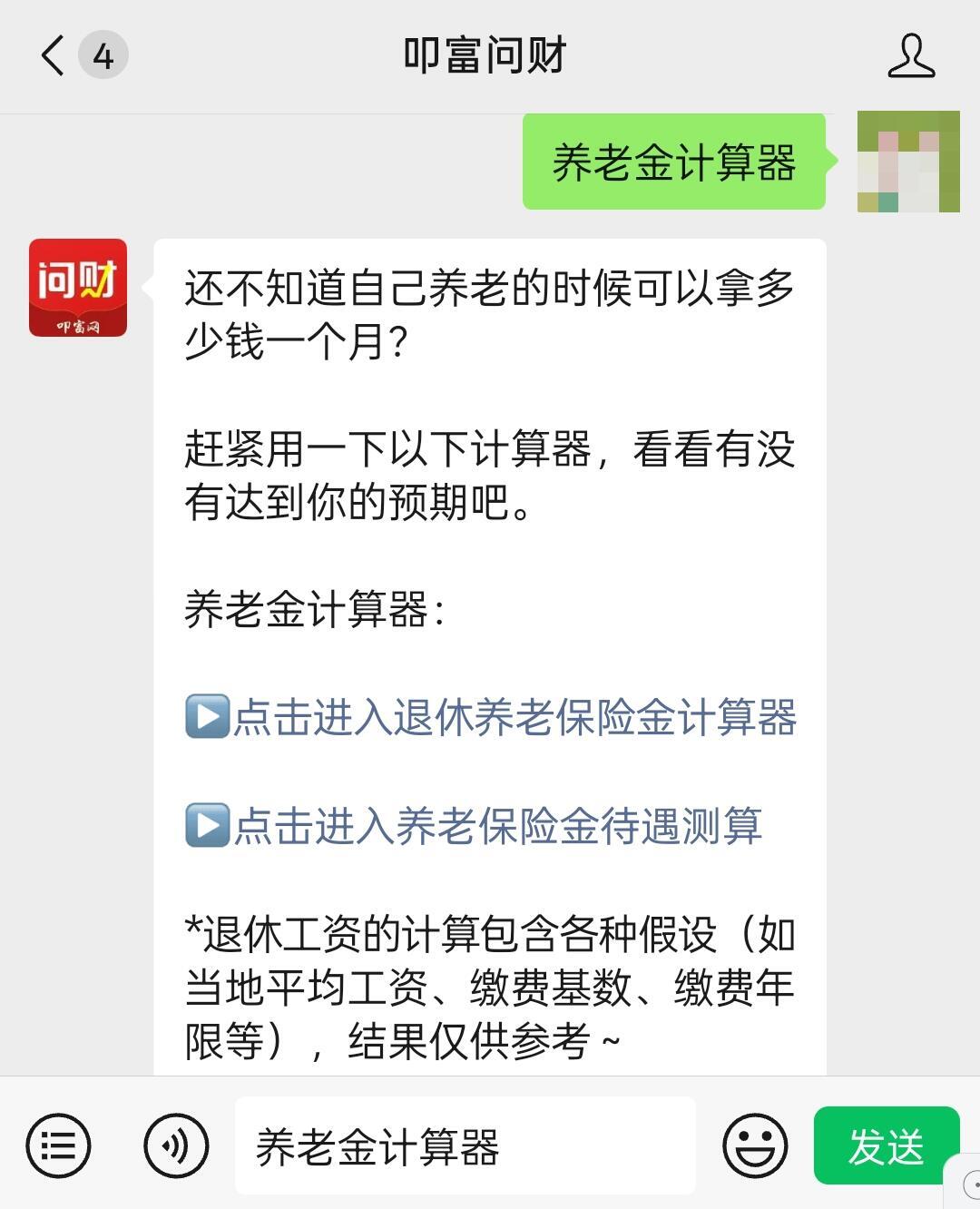The image size is (980, 1209).
Task: Open the emoji picker
Action: coord(754,1145)
